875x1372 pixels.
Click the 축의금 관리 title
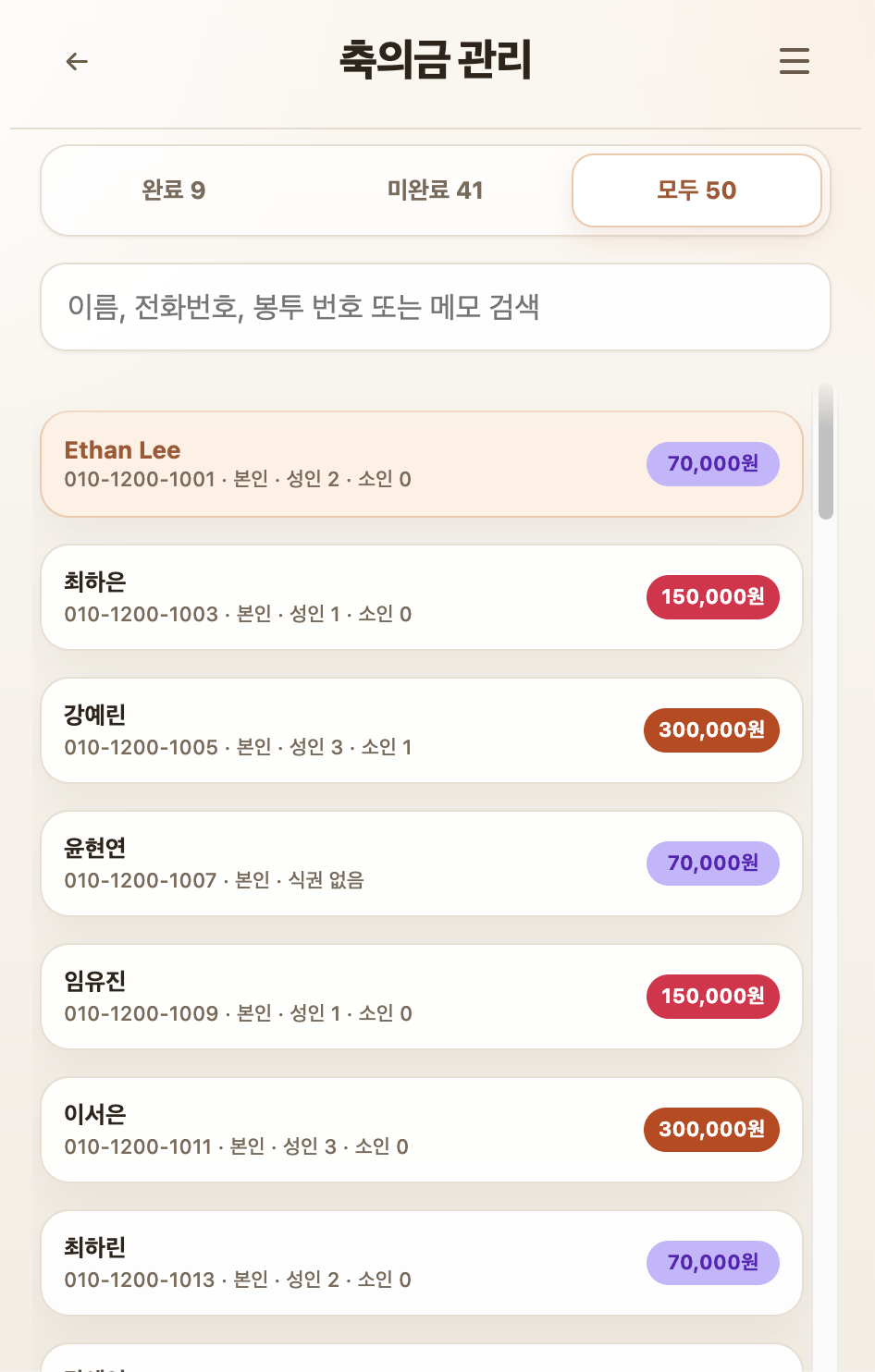click(436, 61)
